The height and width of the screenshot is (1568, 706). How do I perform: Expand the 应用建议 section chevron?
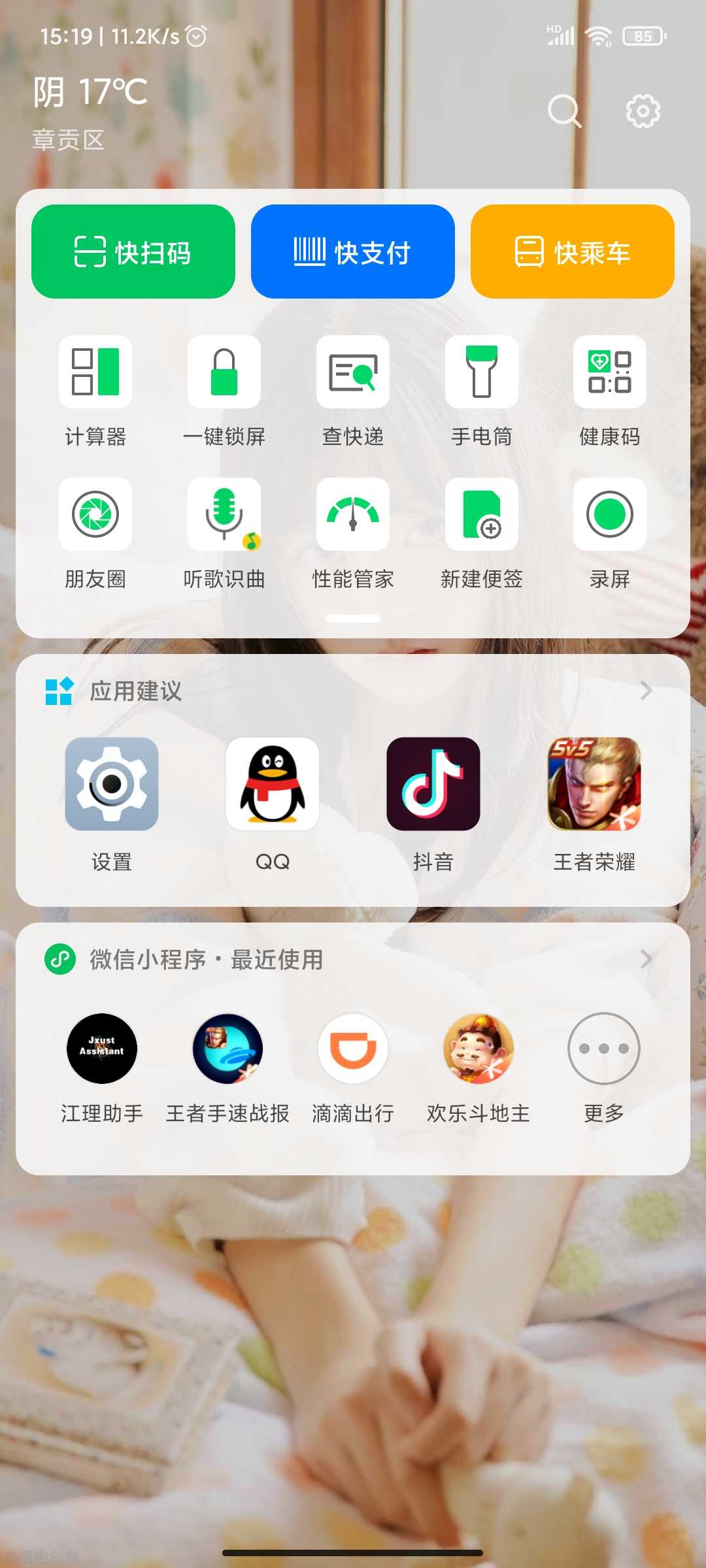click(646, 691)
